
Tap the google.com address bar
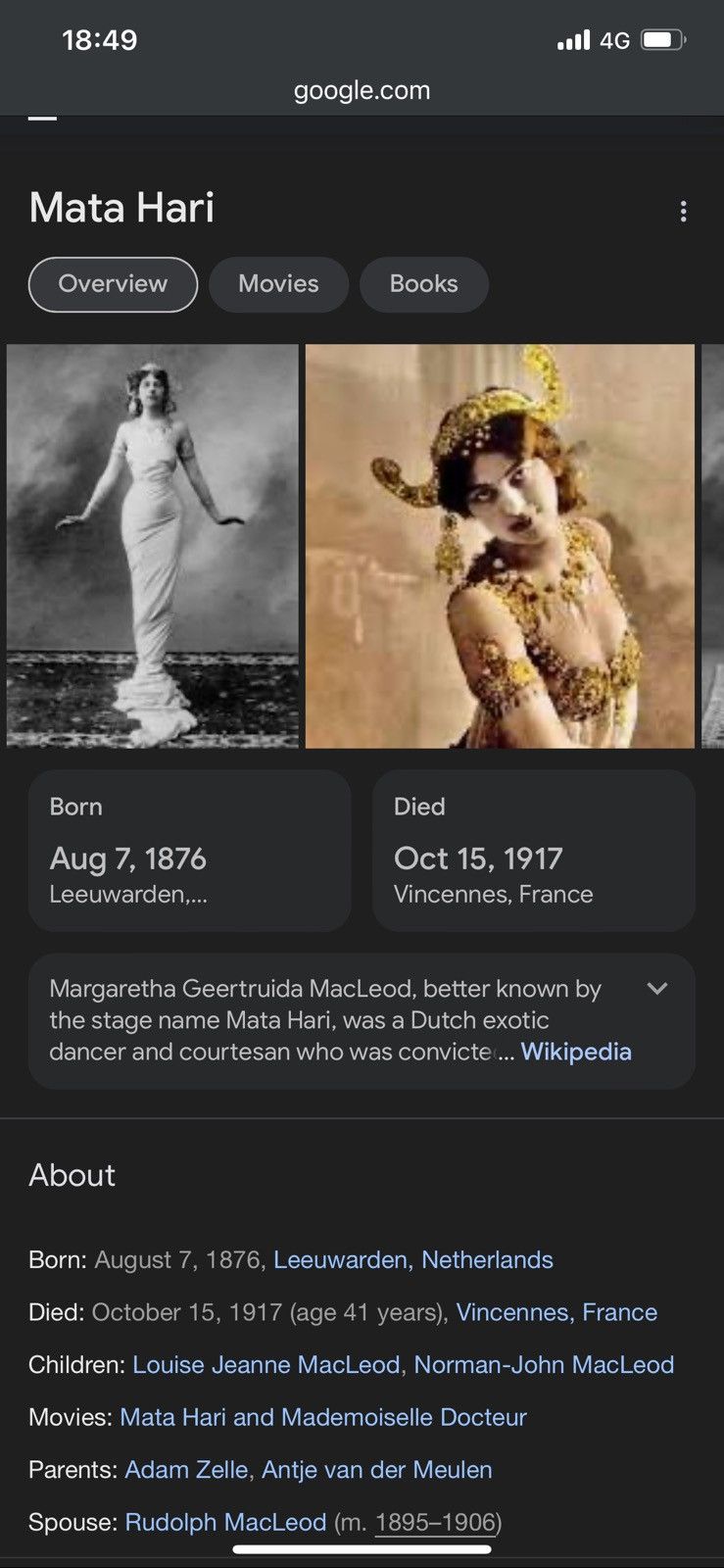(x=362, y=90)
